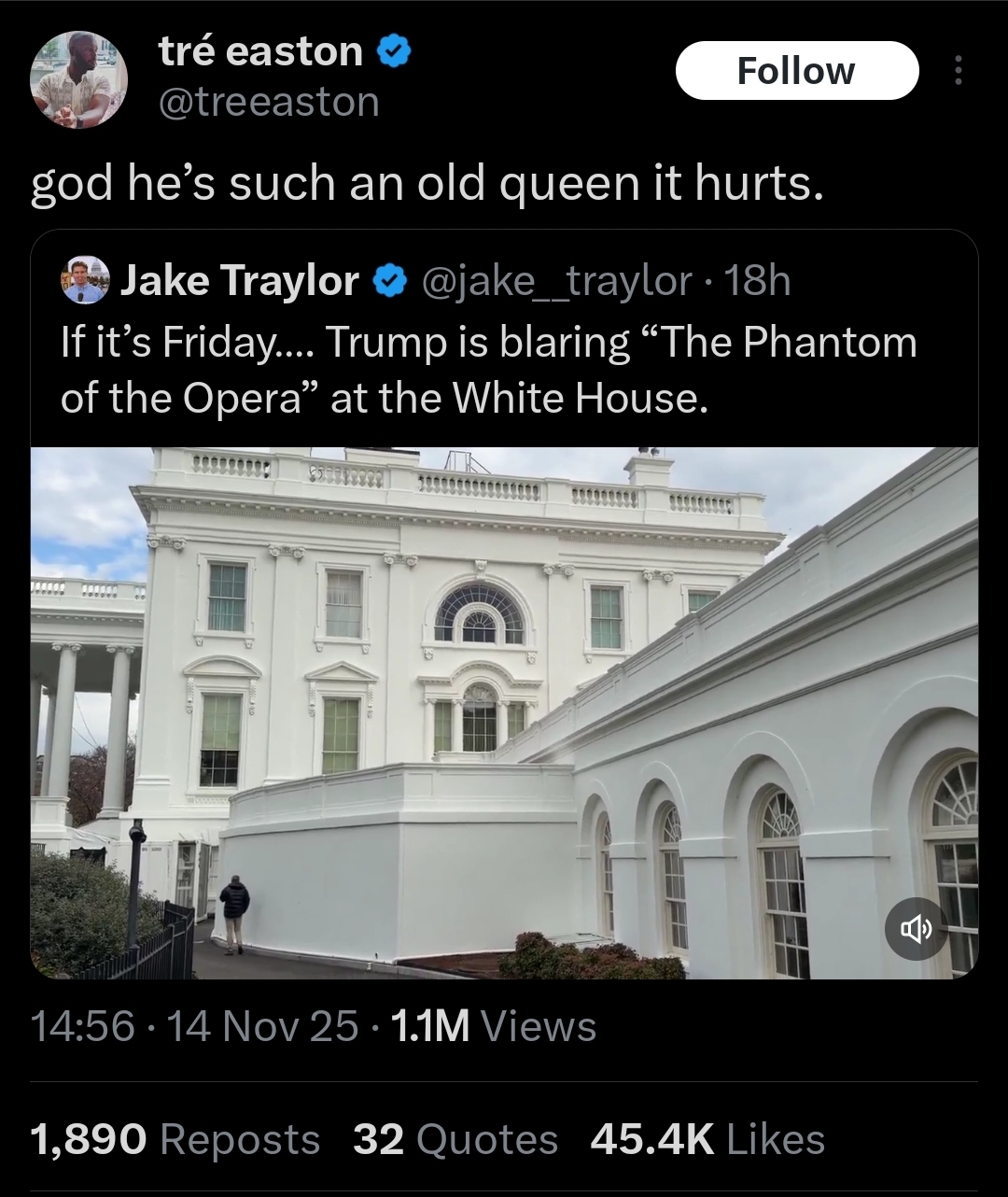Play the White House video
Image resolution: width=1008 pixels, height=1197 pixels.
click(504, 712)
